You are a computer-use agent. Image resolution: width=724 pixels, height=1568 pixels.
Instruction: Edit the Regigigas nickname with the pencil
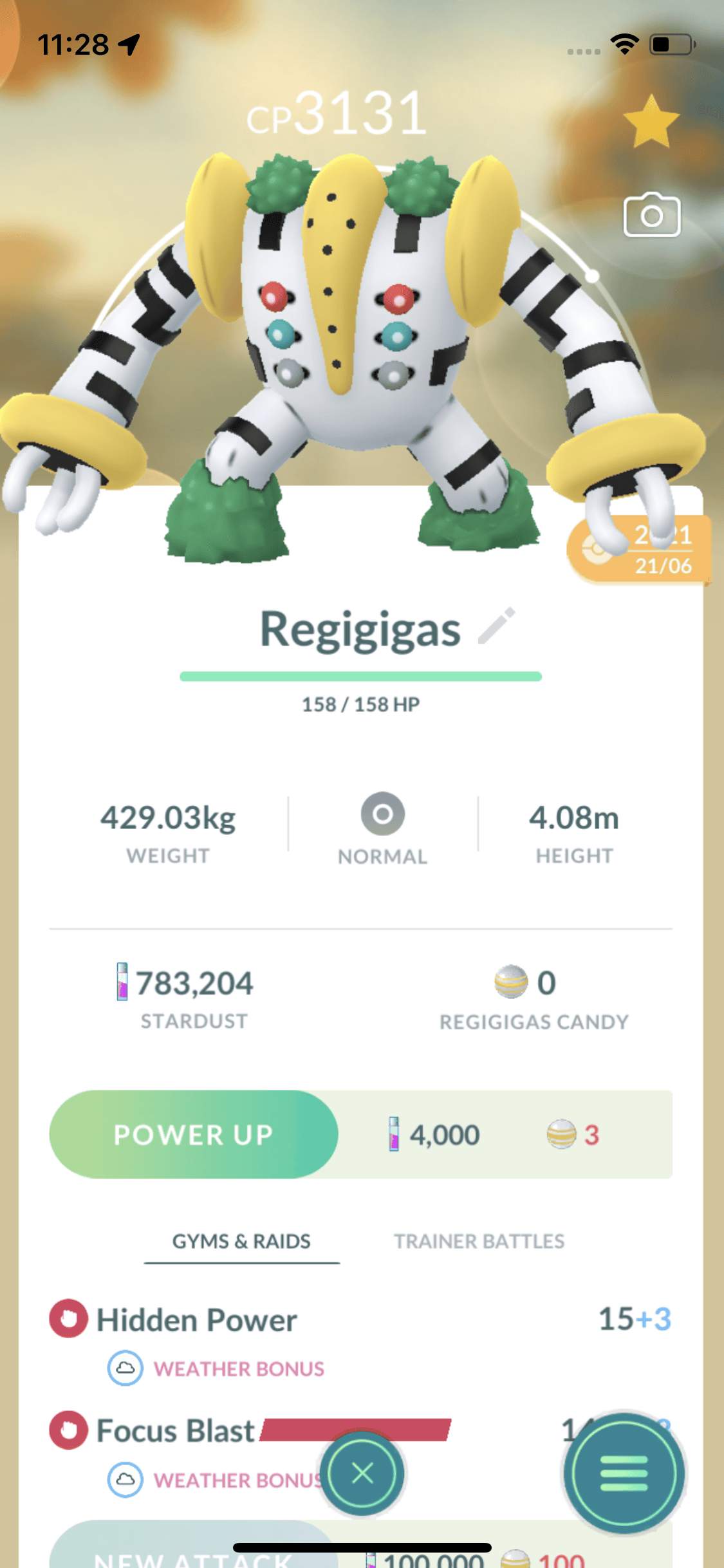click(x=497, y=626)
